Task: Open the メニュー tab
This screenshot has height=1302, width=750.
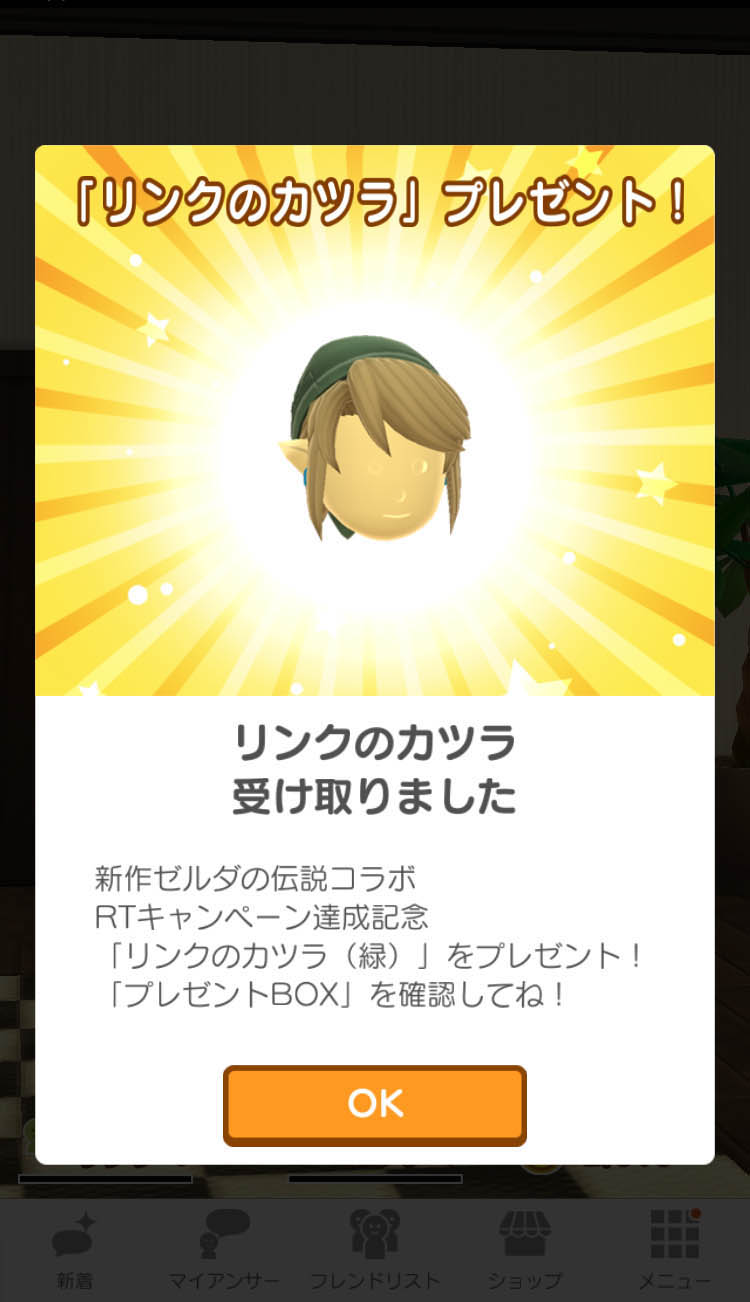Action: point(675,1248)
